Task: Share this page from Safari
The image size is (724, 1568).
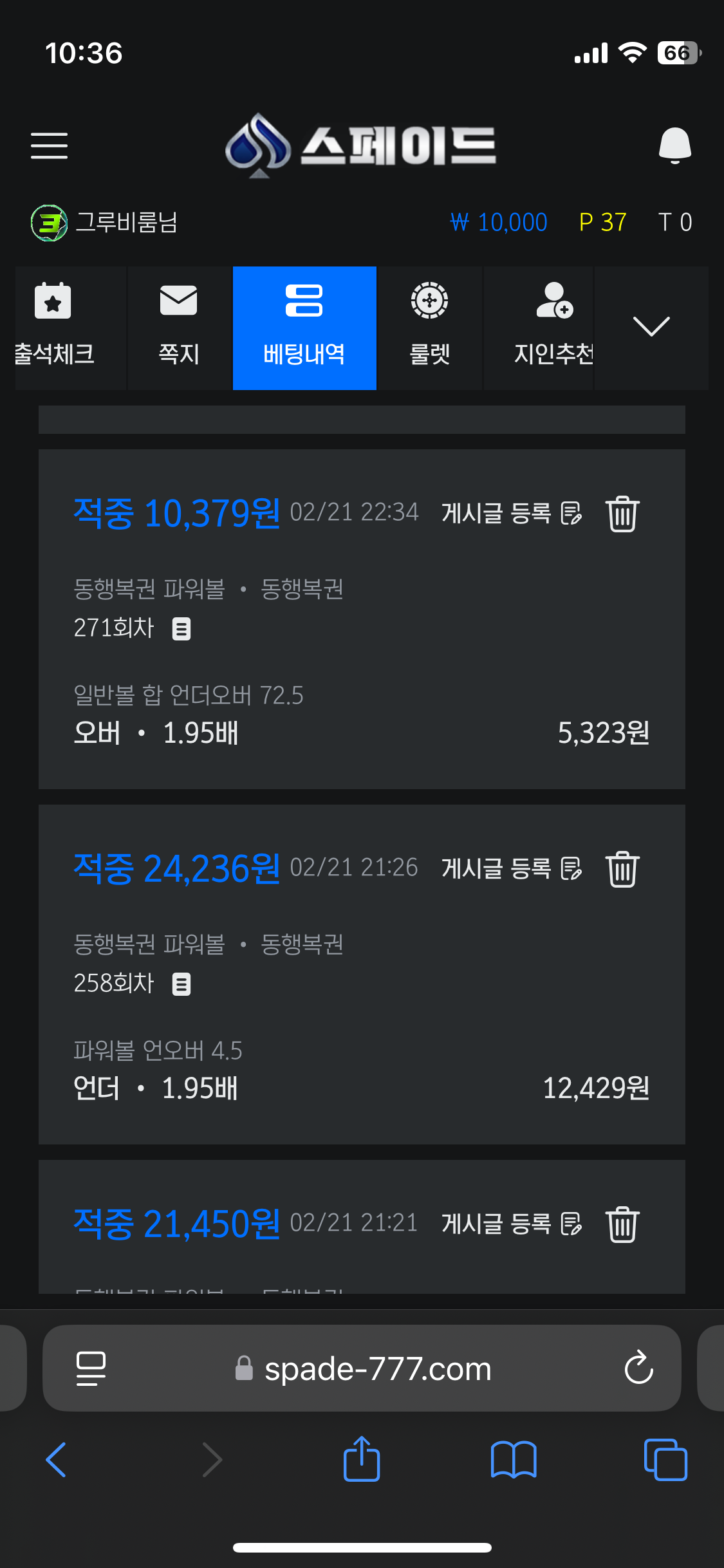Action: (x=362, y=1459)
